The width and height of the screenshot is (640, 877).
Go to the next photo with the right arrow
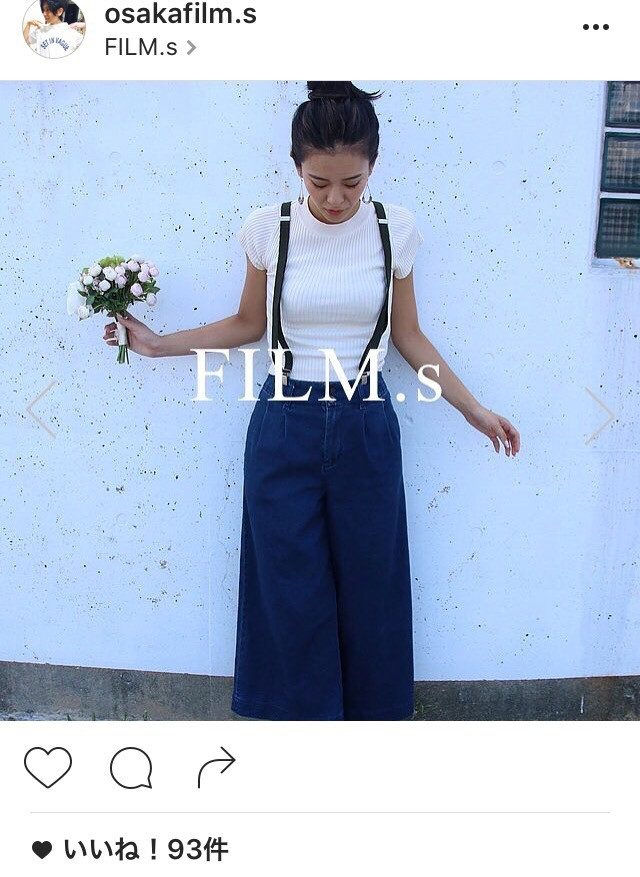pos(600,414)
